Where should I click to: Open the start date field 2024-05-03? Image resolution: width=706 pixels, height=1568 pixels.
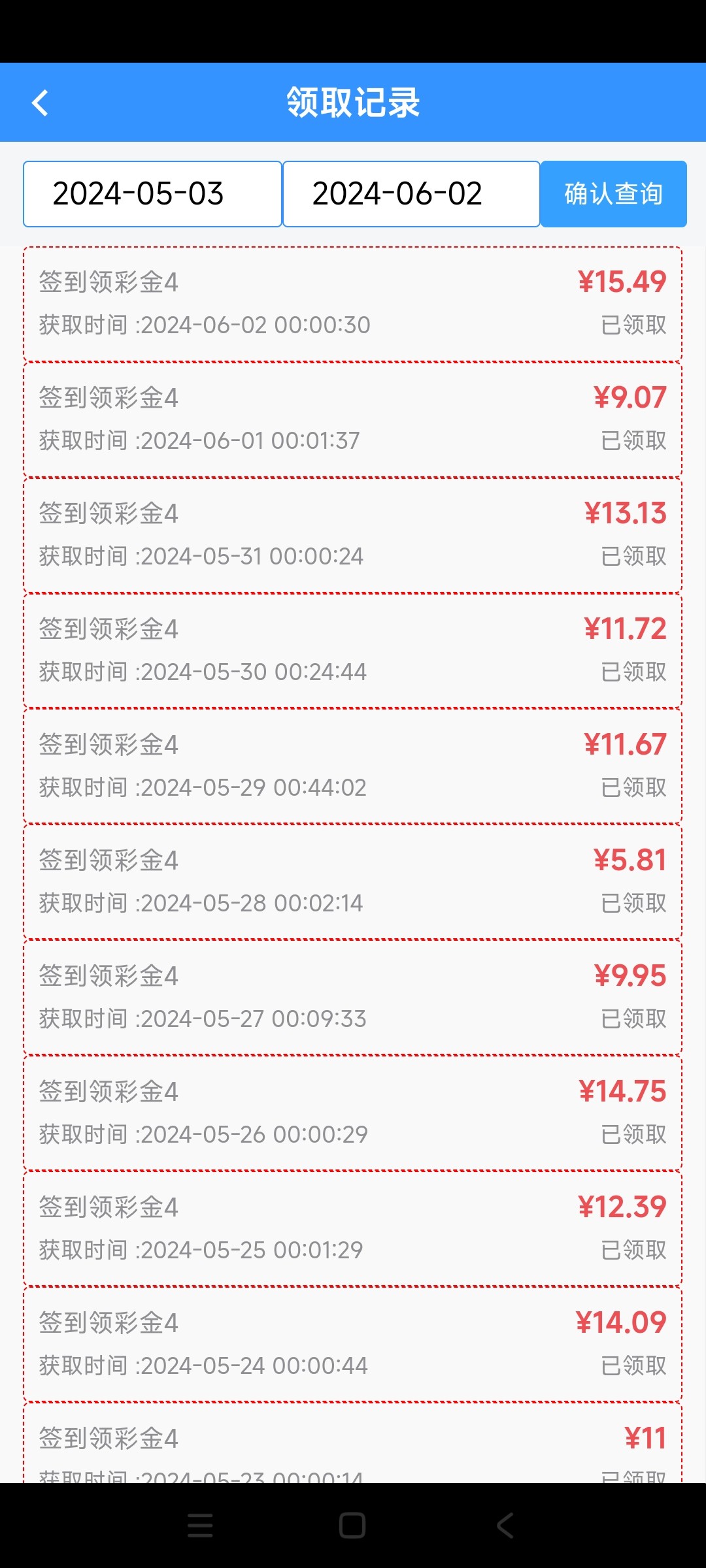click(x=152, y=194)
